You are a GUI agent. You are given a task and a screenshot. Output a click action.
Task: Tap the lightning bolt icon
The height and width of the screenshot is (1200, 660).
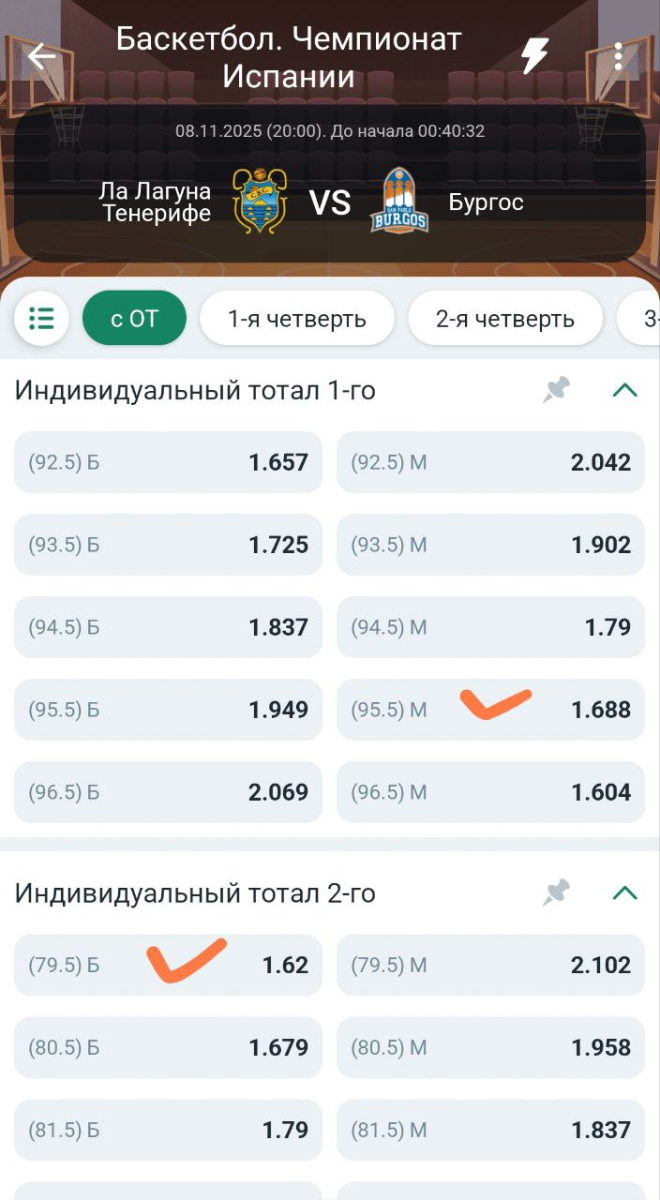[x=535, y=57]
